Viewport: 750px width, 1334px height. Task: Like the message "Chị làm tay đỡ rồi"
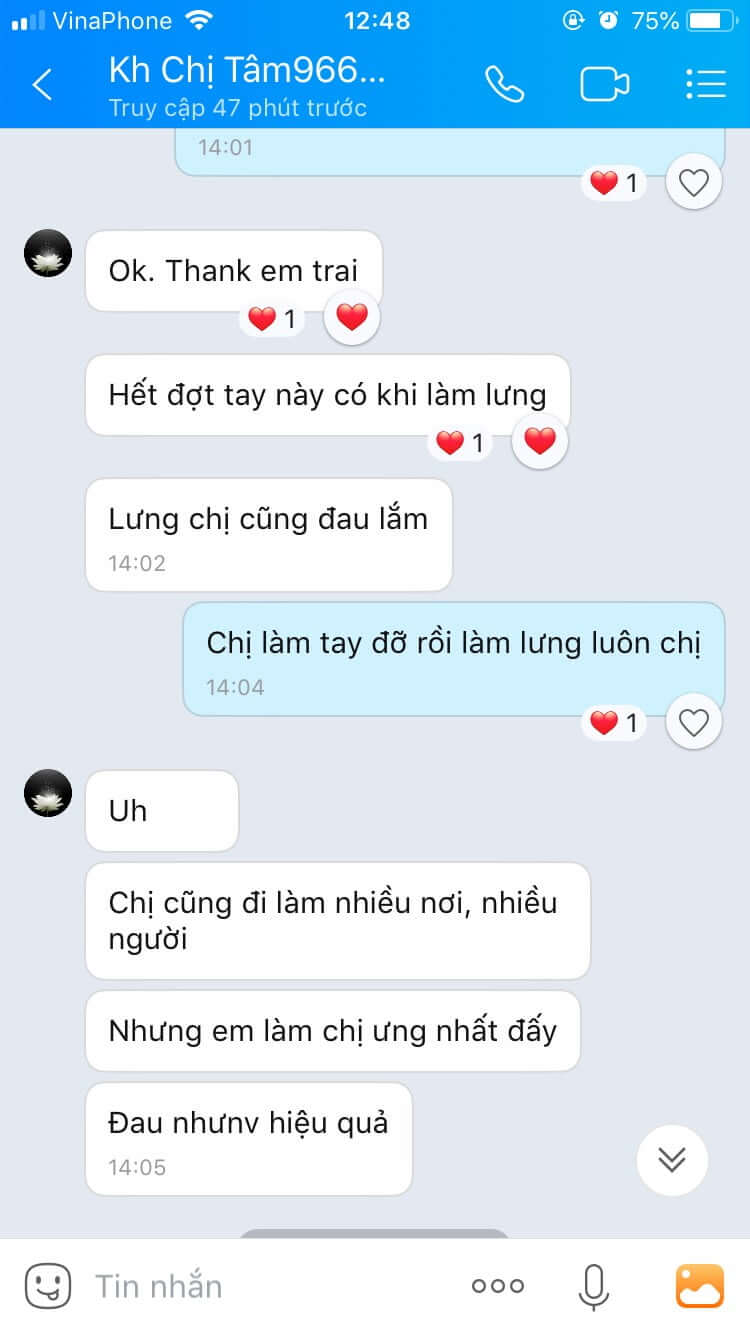click(x=693, y=721)
